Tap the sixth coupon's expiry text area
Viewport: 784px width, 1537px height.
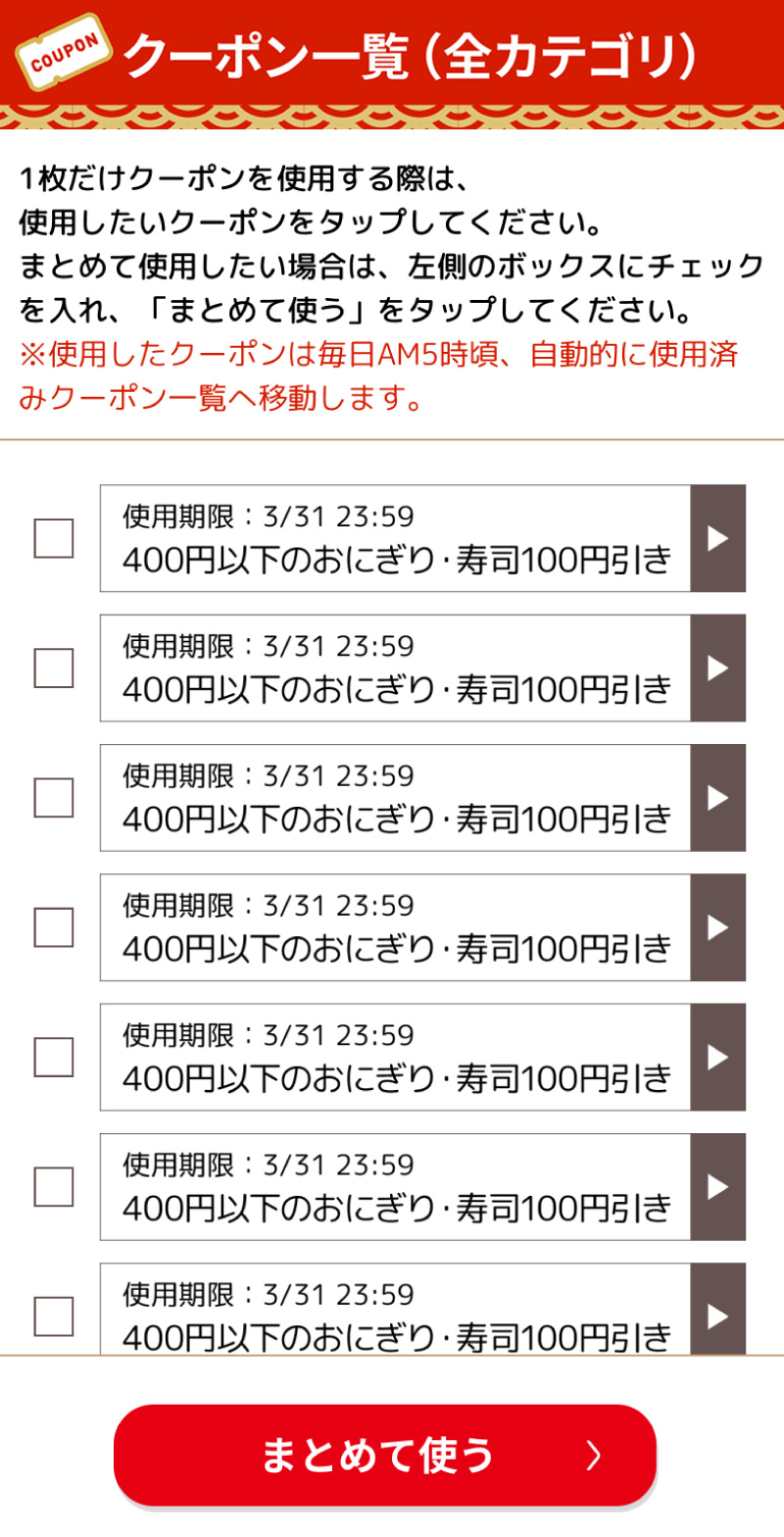[x=265, y=1166]
